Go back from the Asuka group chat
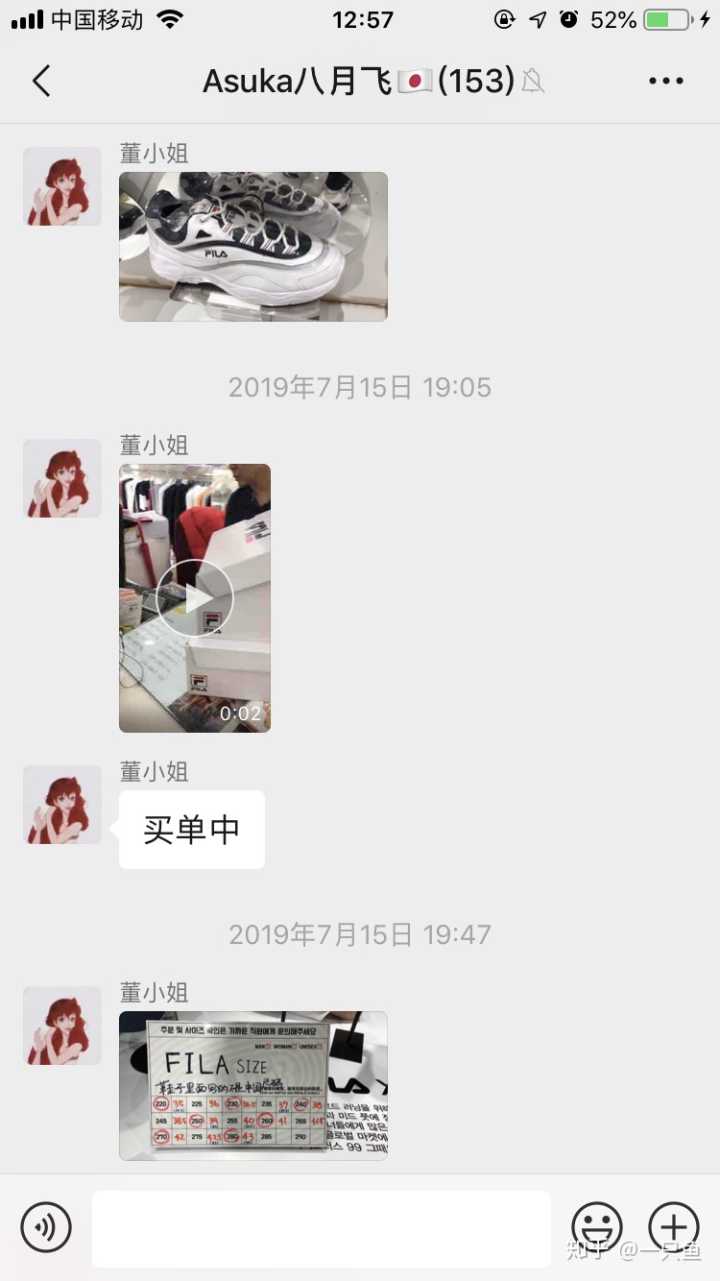The width and height of the screenshot is (720, 1281). point(41,81)
